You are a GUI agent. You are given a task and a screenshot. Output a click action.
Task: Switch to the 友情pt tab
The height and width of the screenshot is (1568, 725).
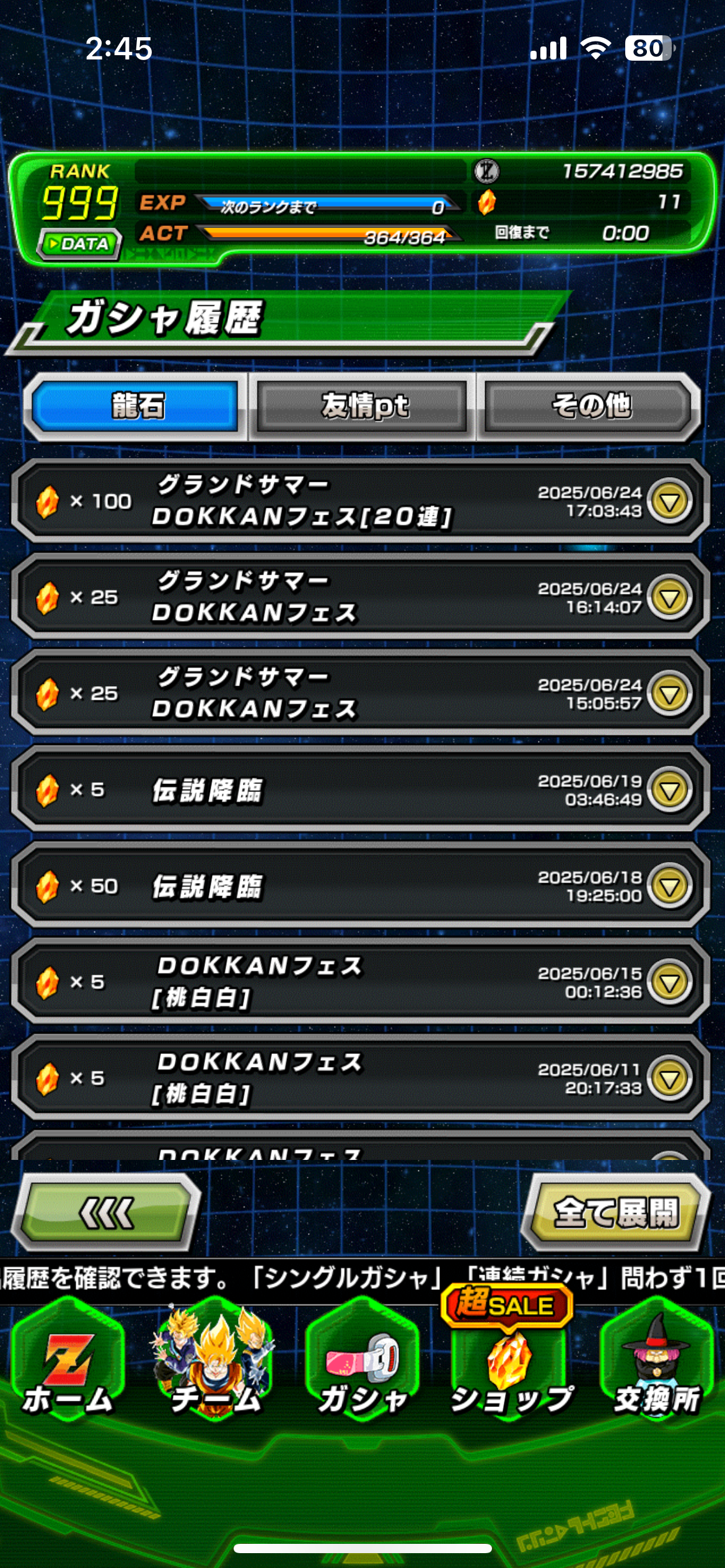(x=362, y=407)
